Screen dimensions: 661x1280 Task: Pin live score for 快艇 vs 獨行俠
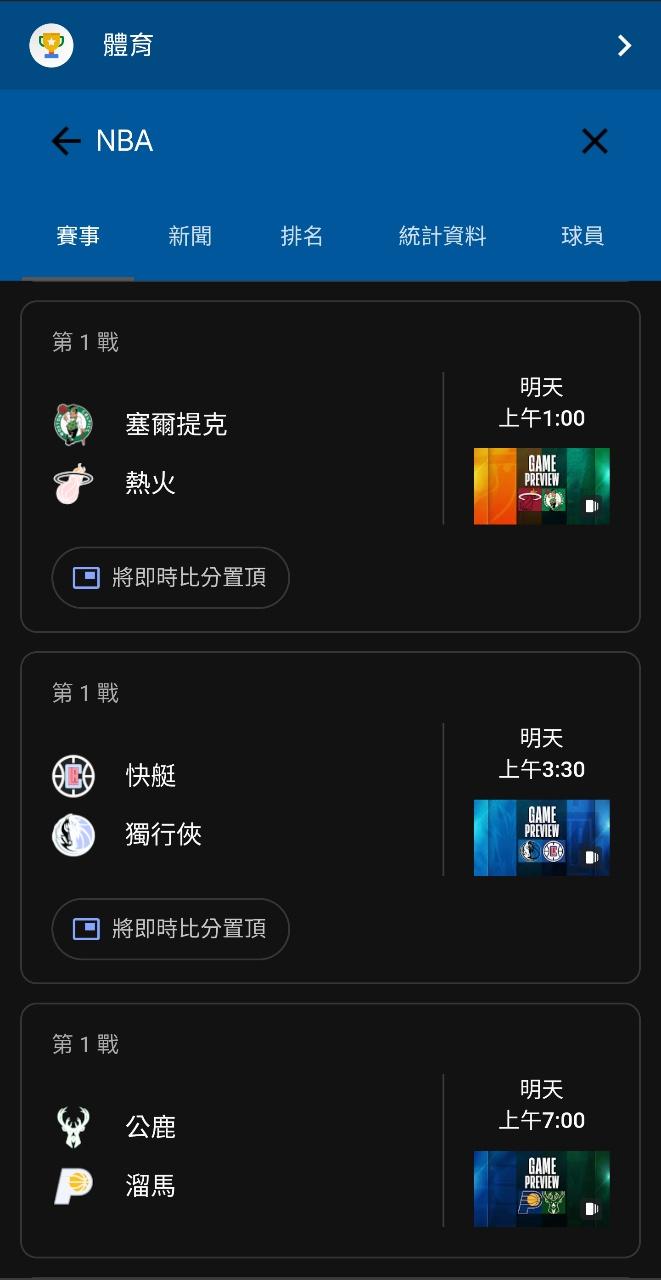point(170,929)
